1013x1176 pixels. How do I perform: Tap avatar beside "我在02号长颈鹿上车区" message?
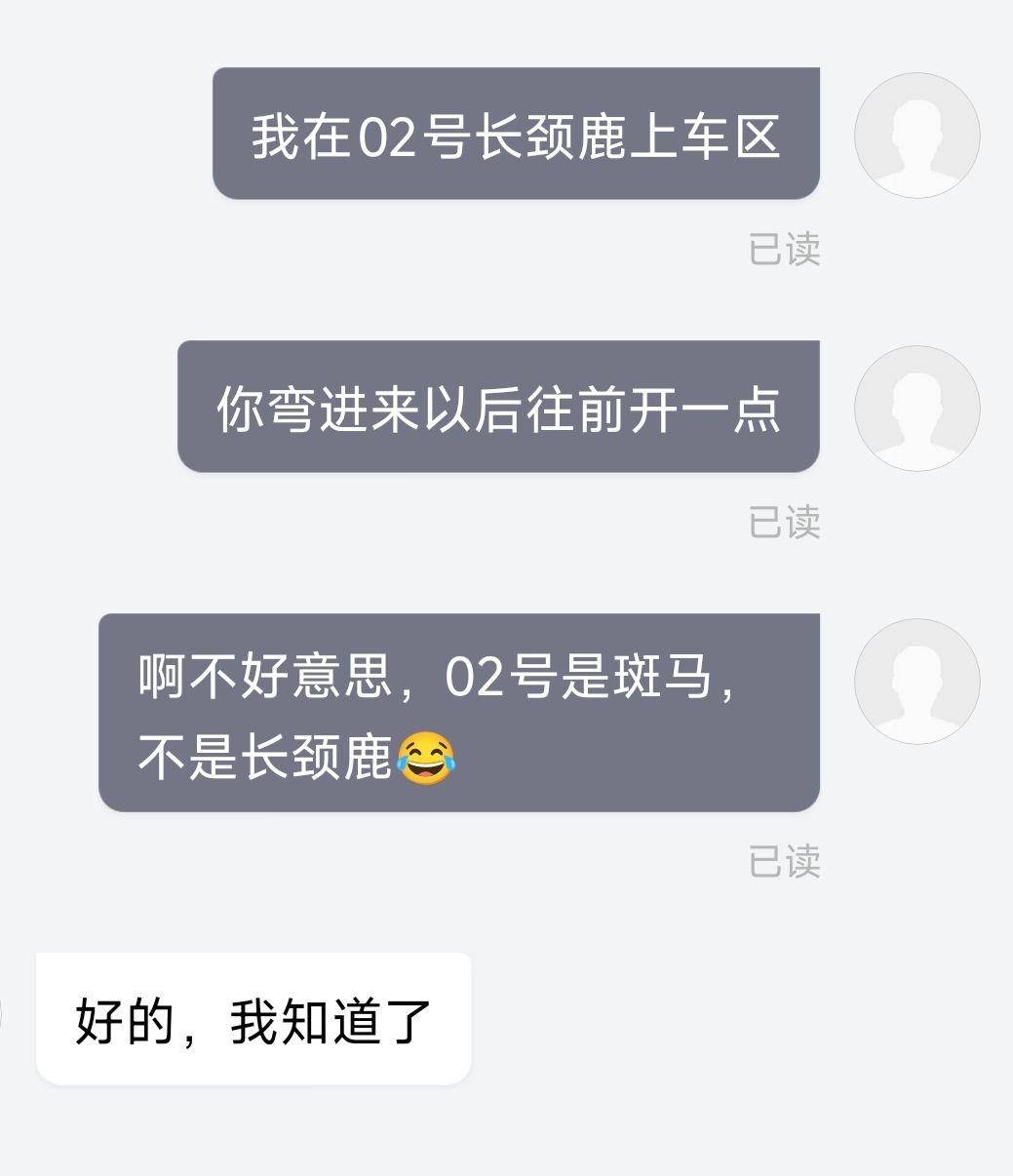[x=916, y=136]
